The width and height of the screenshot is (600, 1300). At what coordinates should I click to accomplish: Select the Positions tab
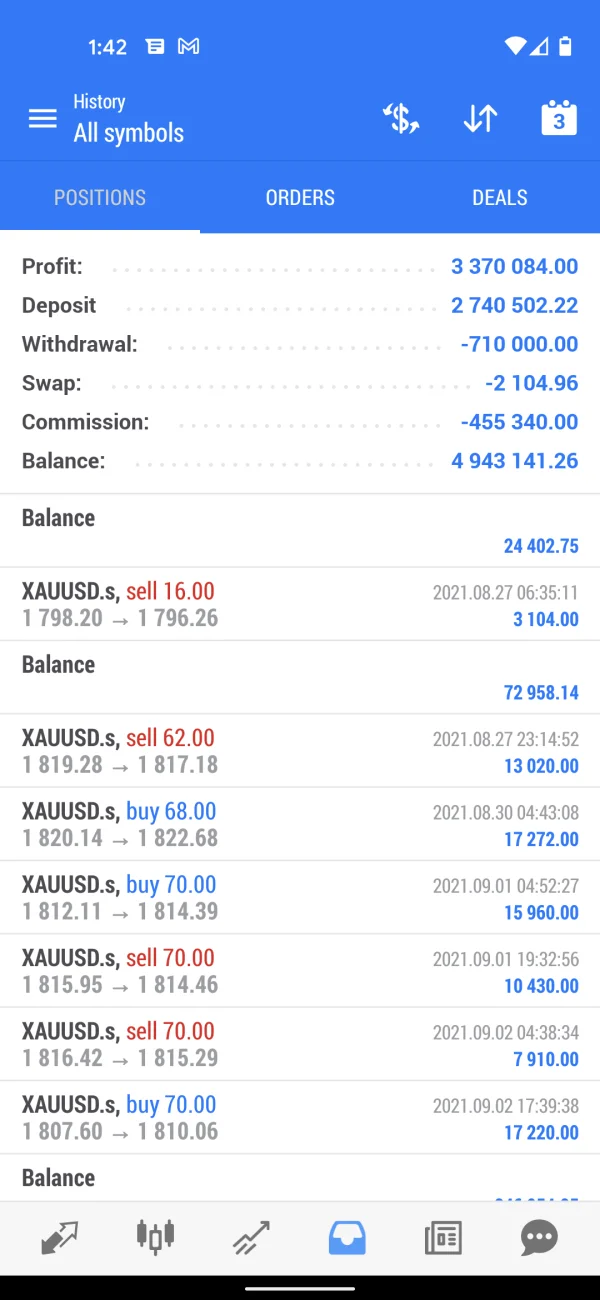pos(100,198)
